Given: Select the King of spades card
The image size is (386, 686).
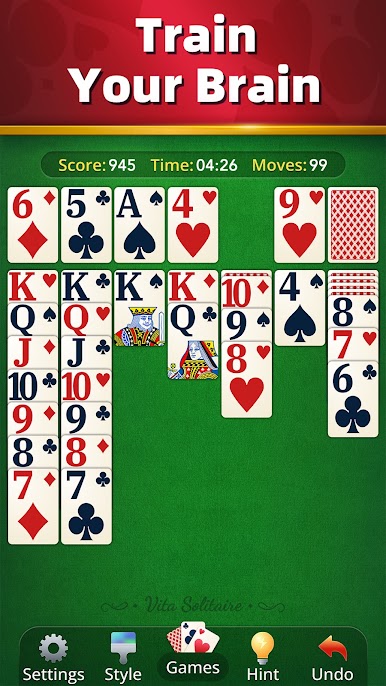Looking at the screenshot, I should [140, 308].
